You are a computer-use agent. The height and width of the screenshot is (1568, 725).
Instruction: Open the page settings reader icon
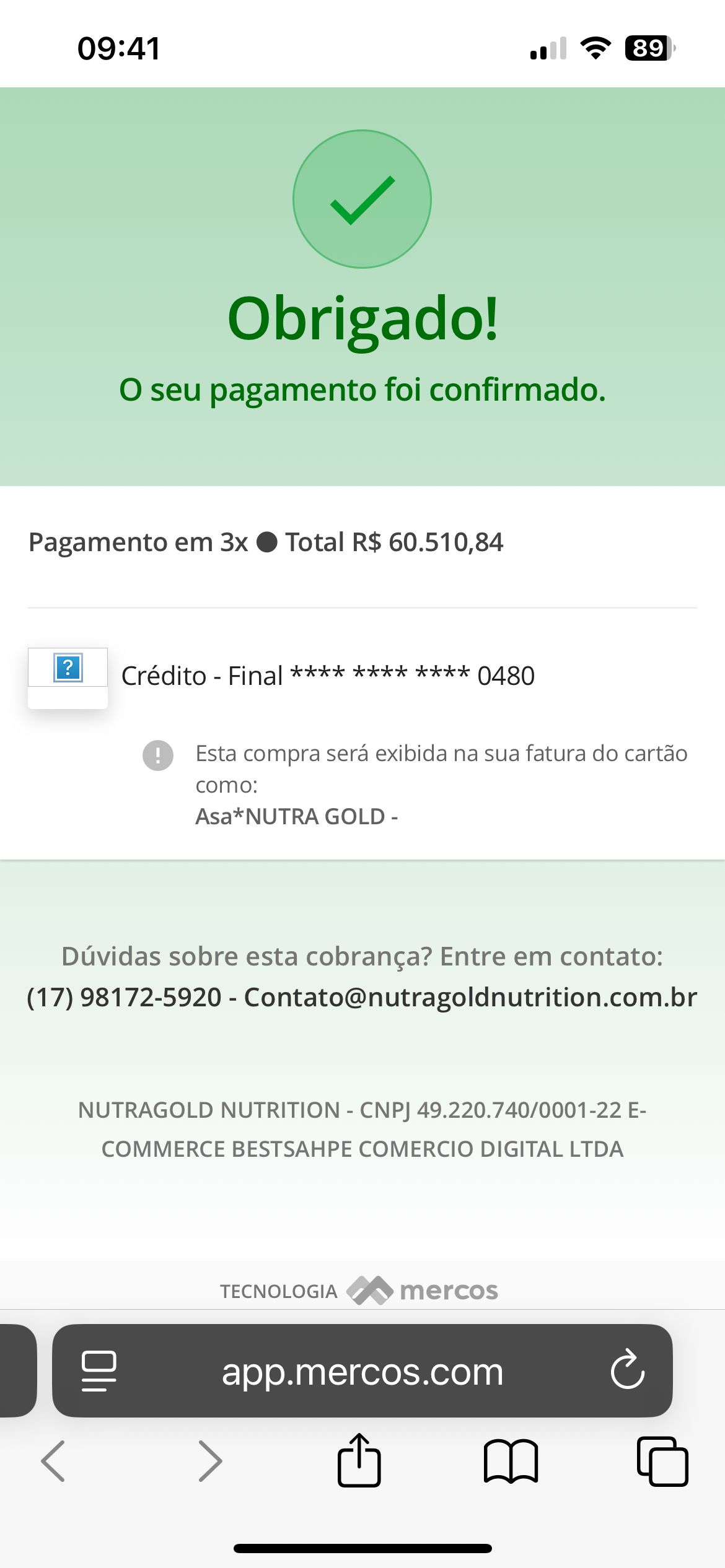coord(99,1371)
